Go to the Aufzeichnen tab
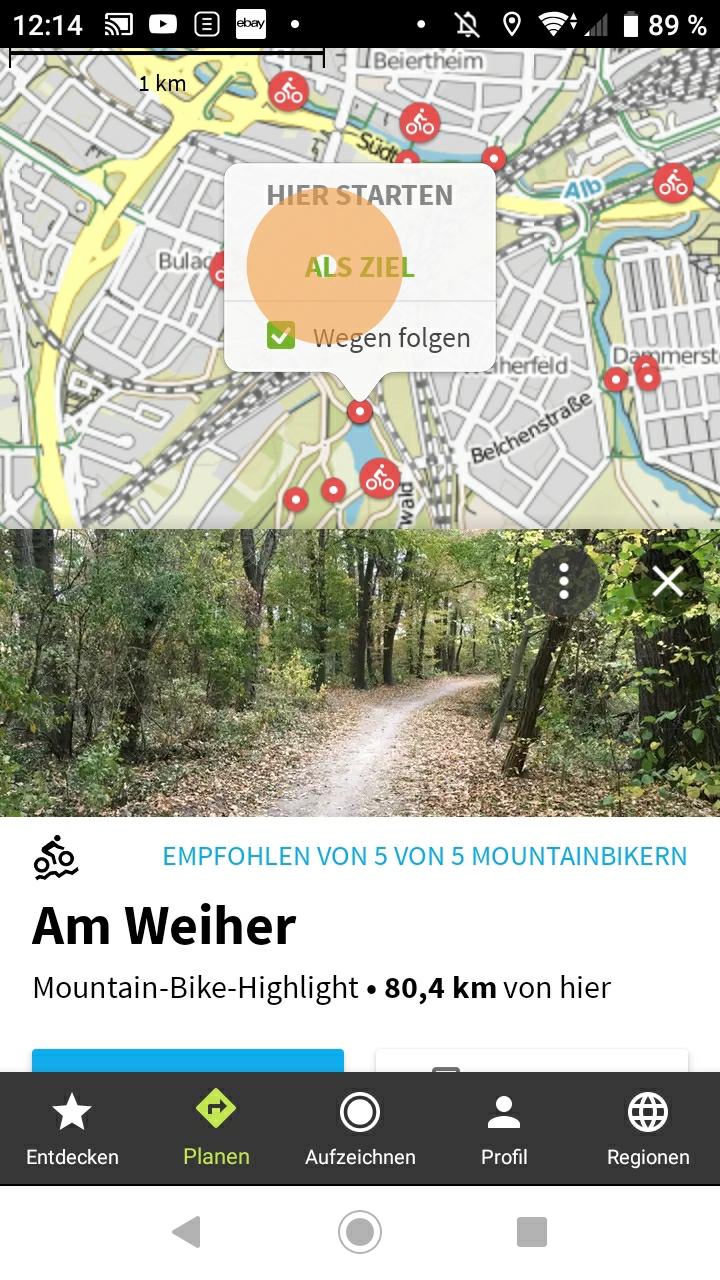The width and height of the screenshot is (720, 1280). click(360, 1130)
